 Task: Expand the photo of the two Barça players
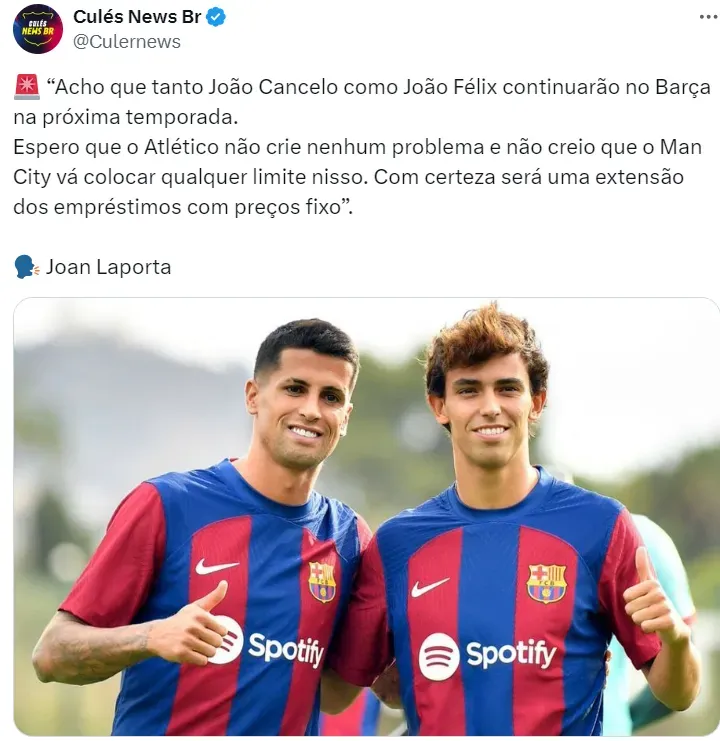[366, 516]
